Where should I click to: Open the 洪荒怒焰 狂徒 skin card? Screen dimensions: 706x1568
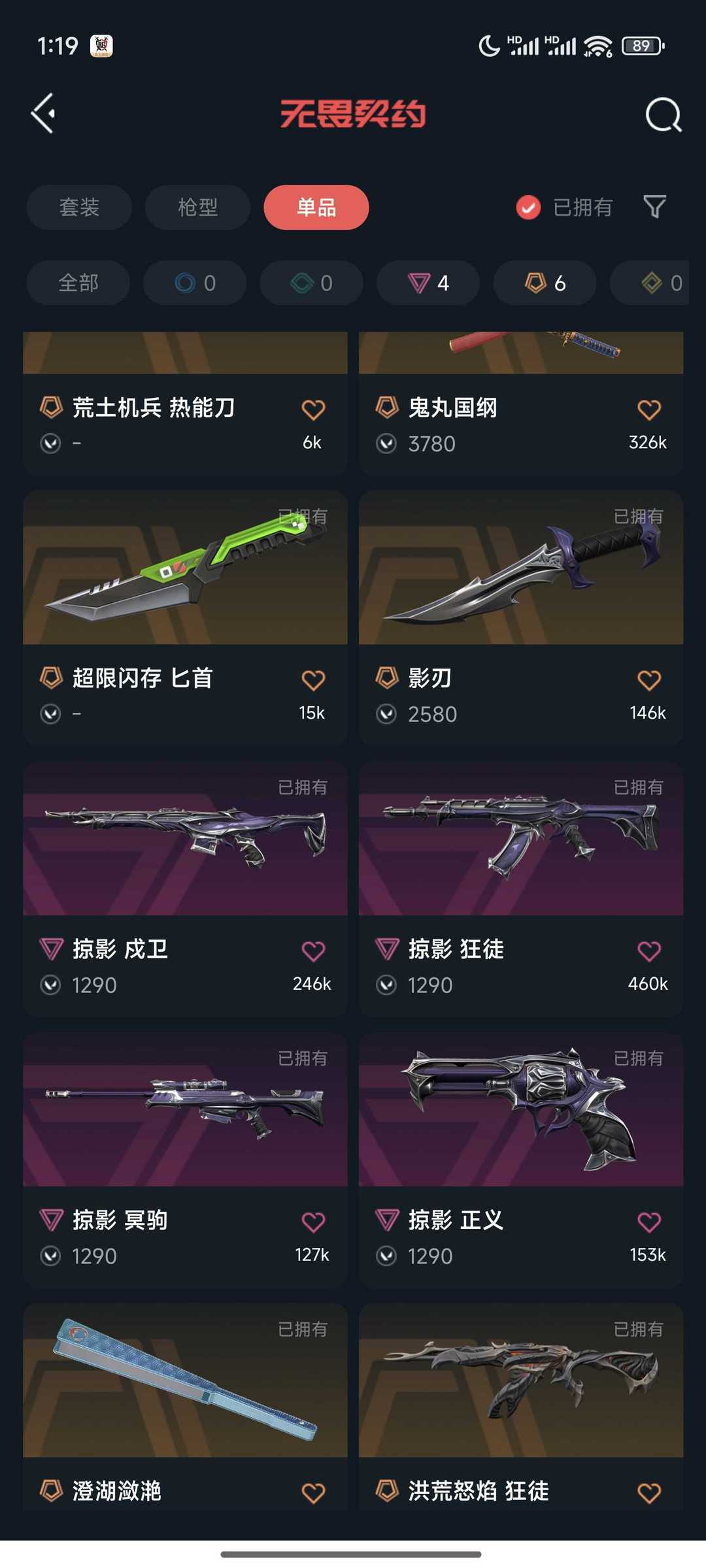pos(521,1406)
